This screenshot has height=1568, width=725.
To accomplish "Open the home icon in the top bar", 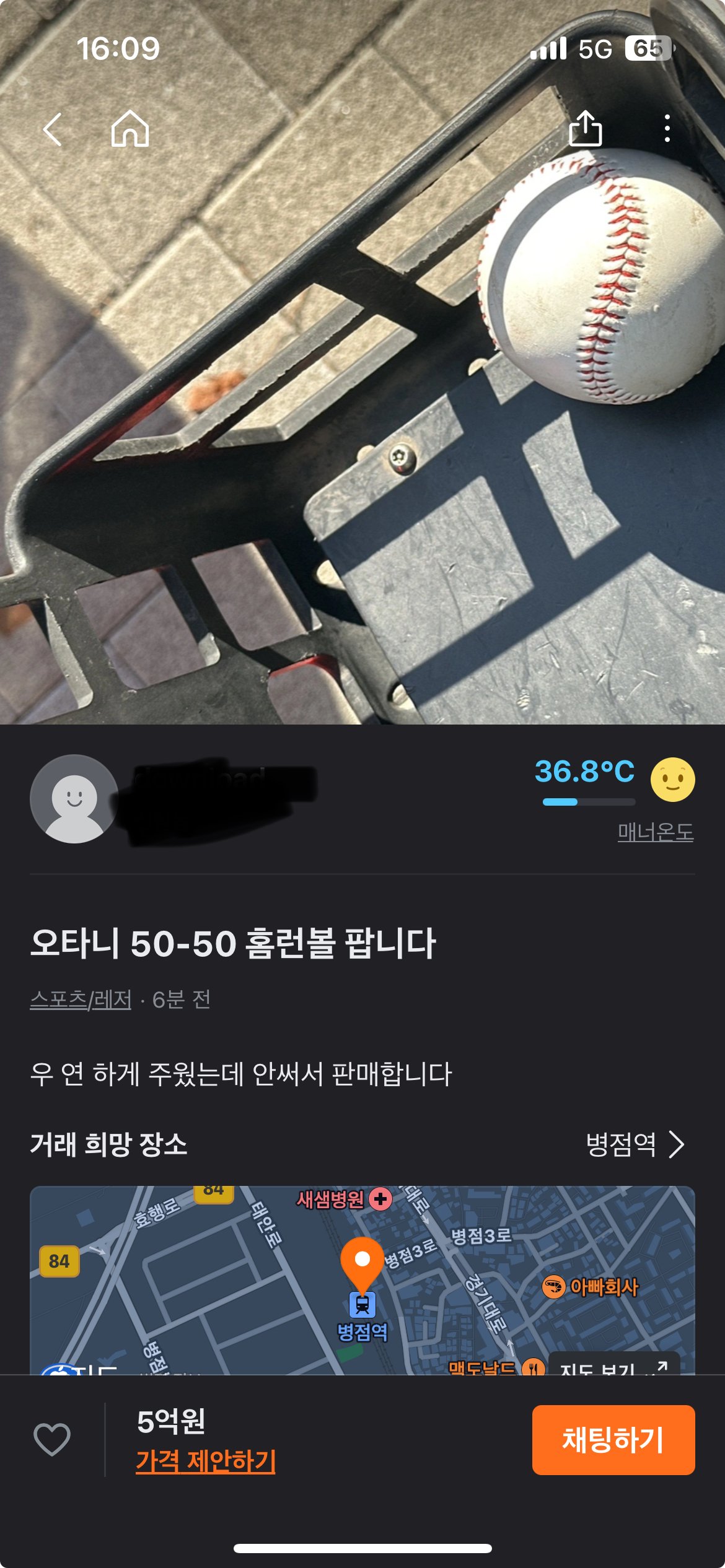I will (x=130, y=129).
